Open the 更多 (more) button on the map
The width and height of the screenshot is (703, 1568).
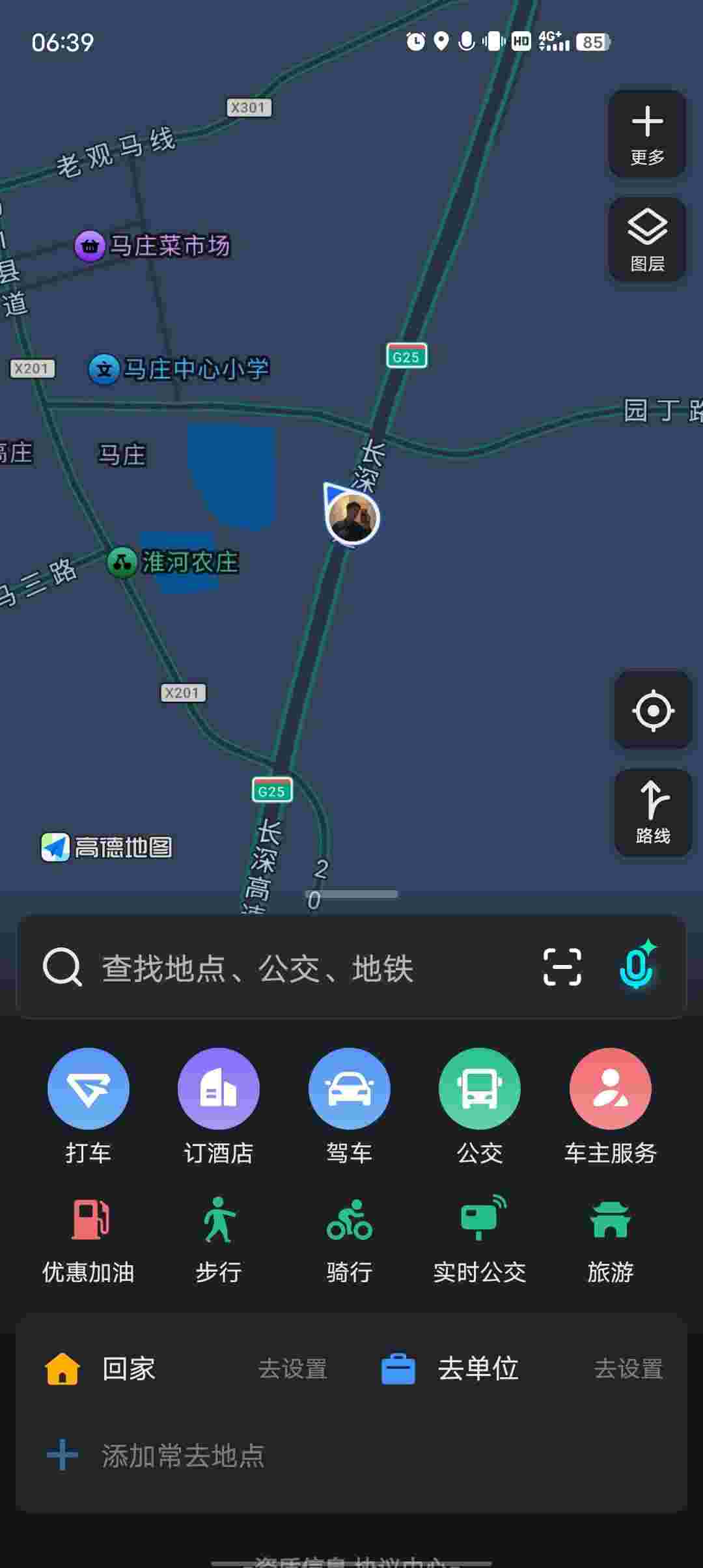(647, 134)
